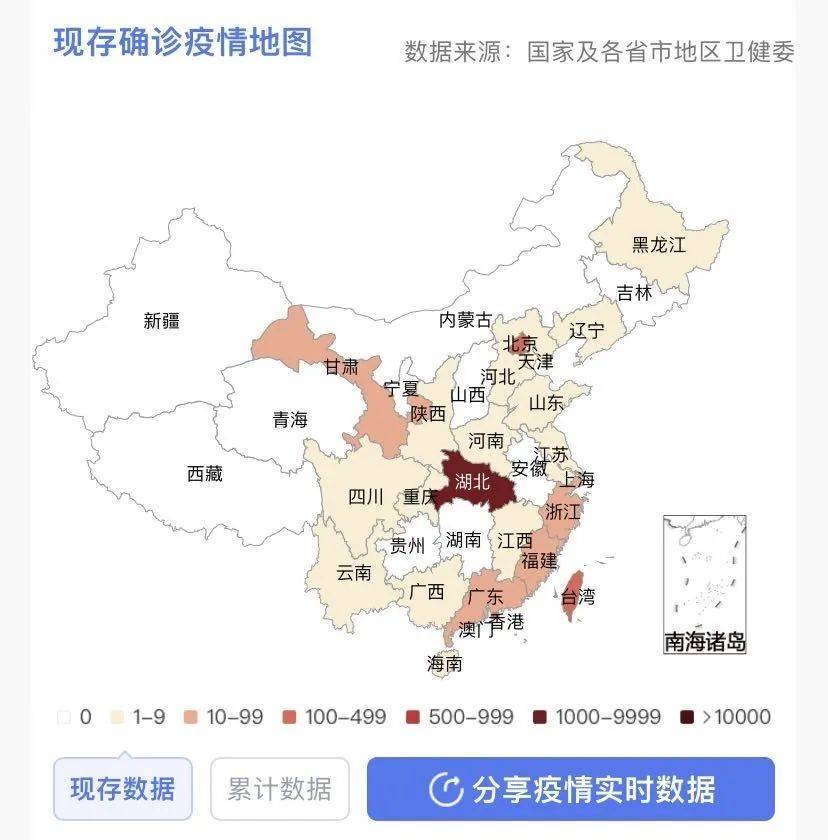Viewport: 828px width, 840px height.
Task: Switch to the 现存数据 tab
Action: [x=122, y=789]
